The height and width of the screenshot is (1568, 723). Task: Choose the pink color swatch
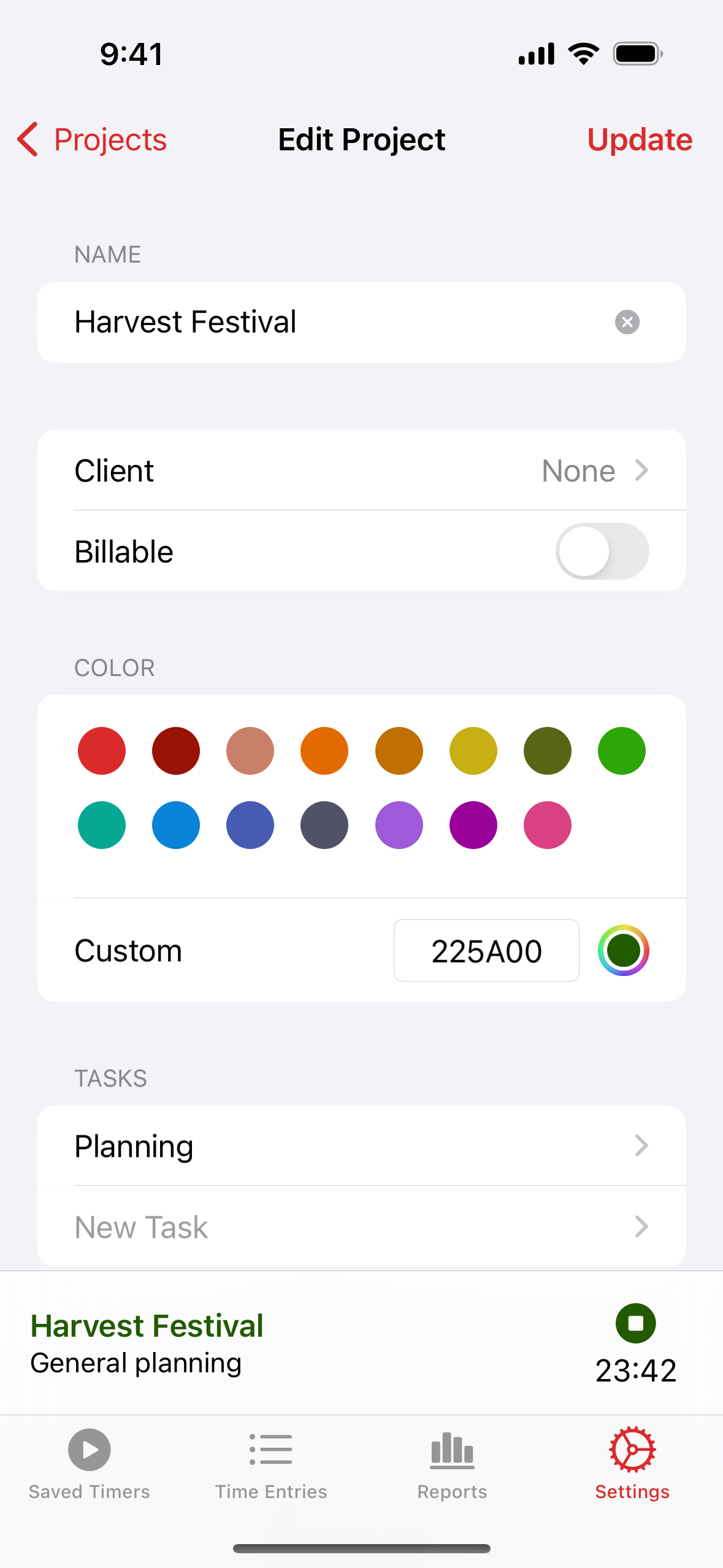coord(548,825)
